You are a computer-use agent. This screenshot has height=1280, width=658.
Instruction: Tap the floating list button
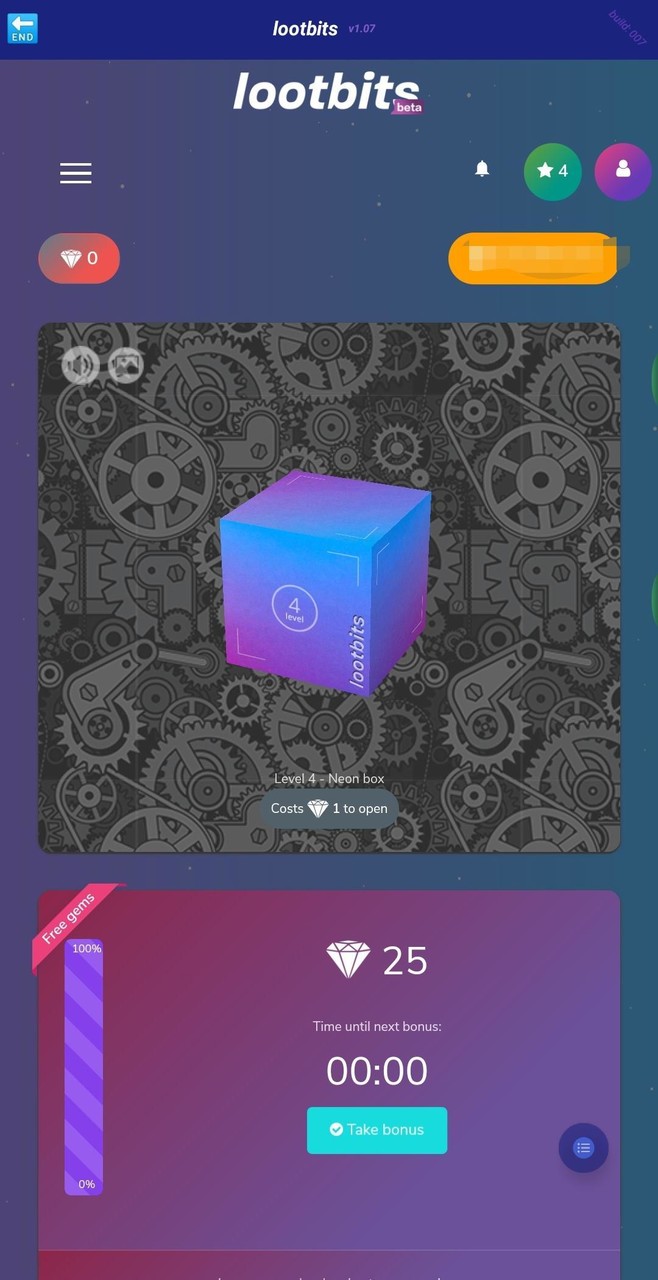pyautogui.click(x=583, y=1148)
